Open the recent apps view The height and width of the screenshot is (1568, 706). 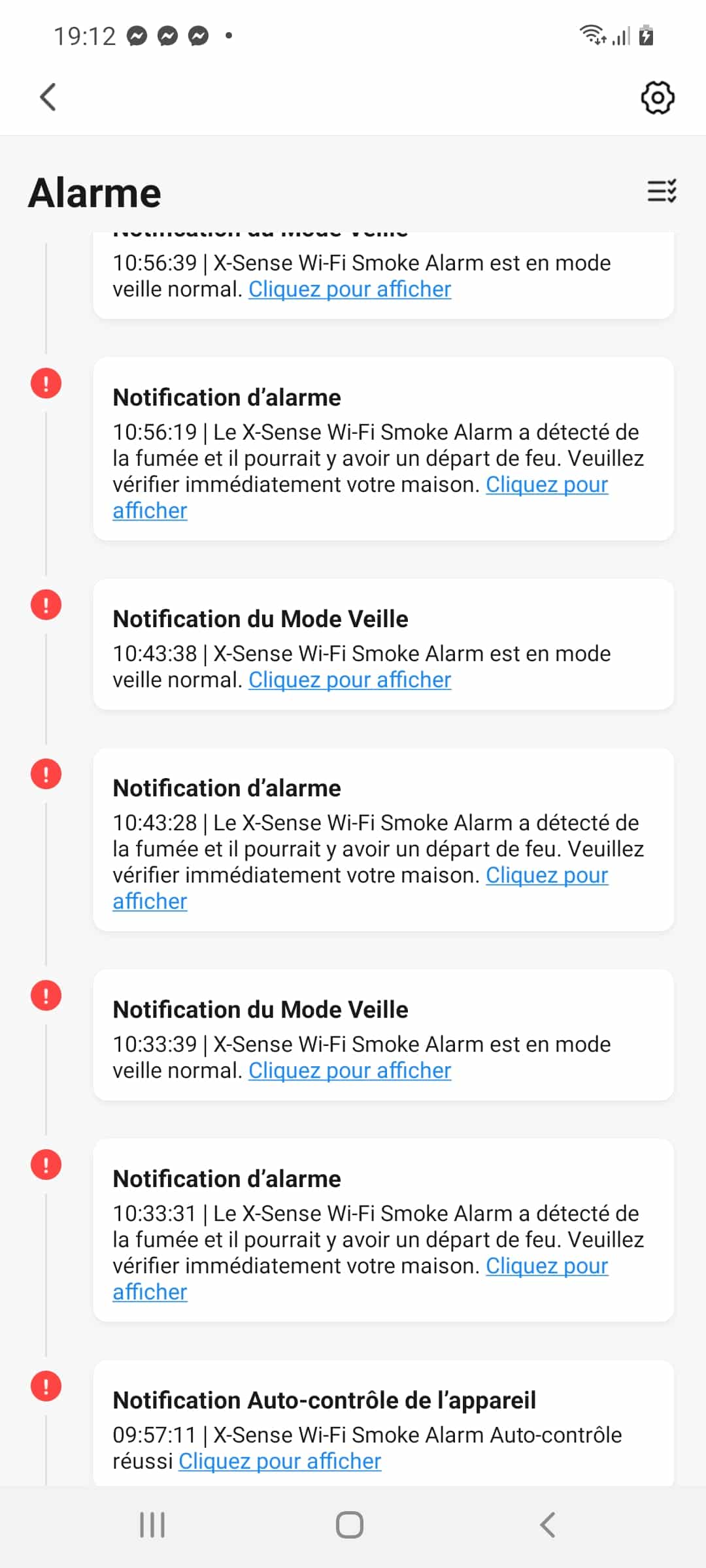click(152, 1525)
